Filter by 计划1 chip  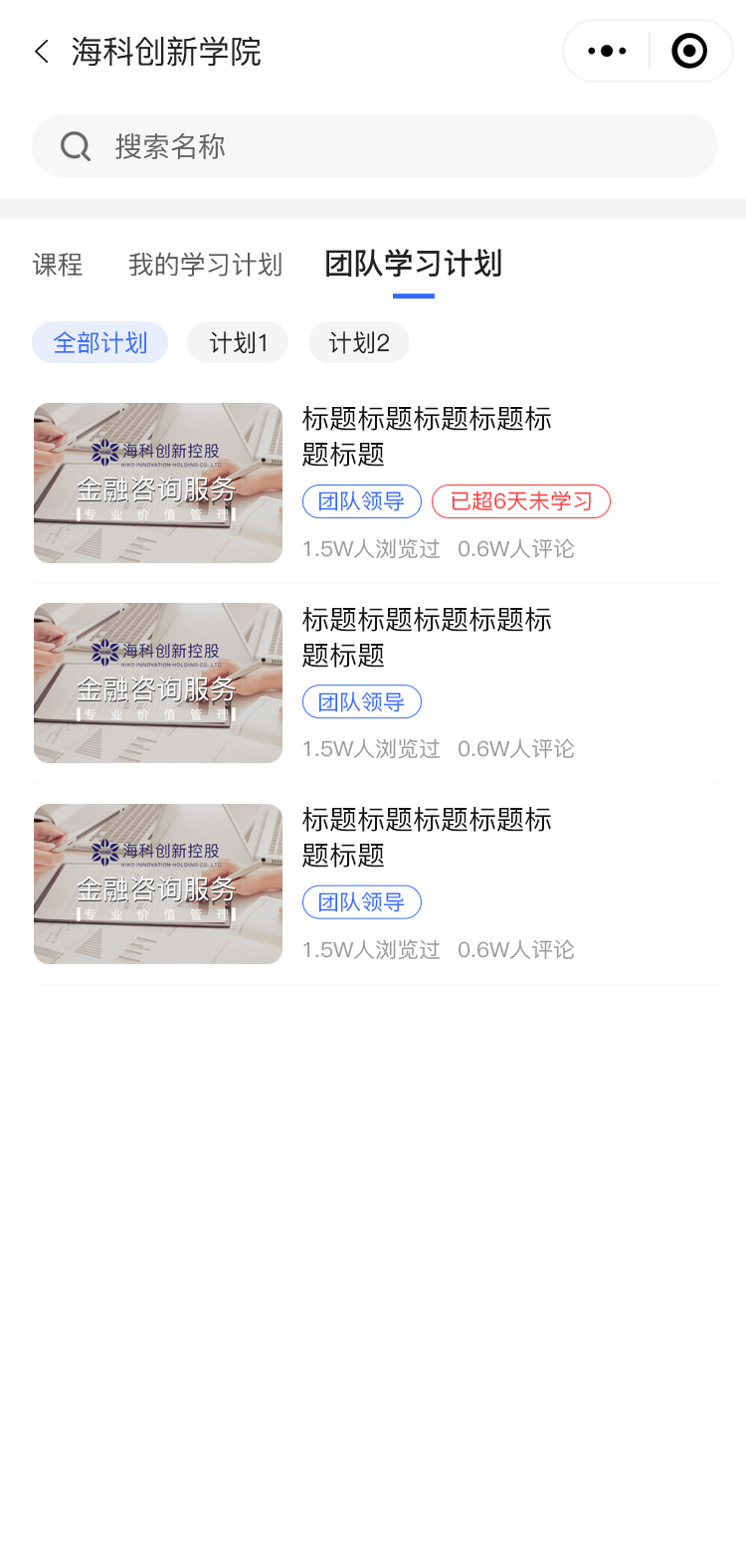tap(238, 343)
